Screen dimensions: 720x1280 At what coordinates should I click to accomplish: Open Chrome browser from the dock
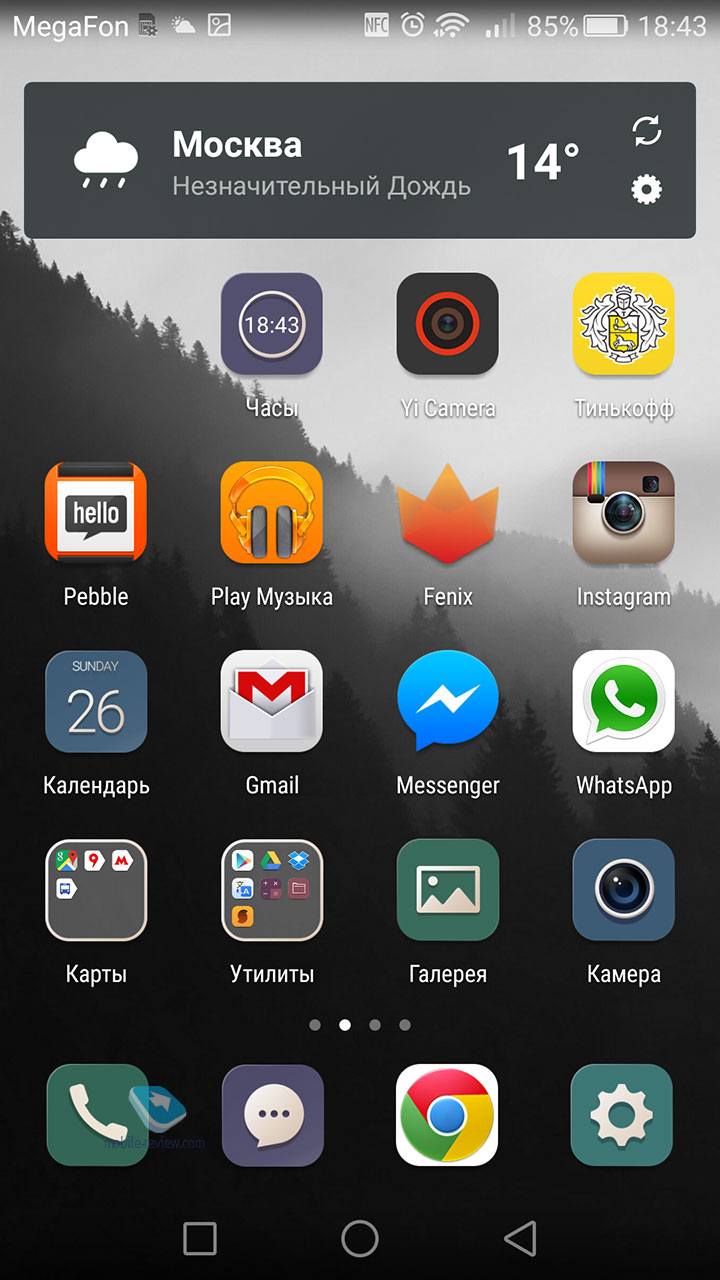[x=447, y=1115]
